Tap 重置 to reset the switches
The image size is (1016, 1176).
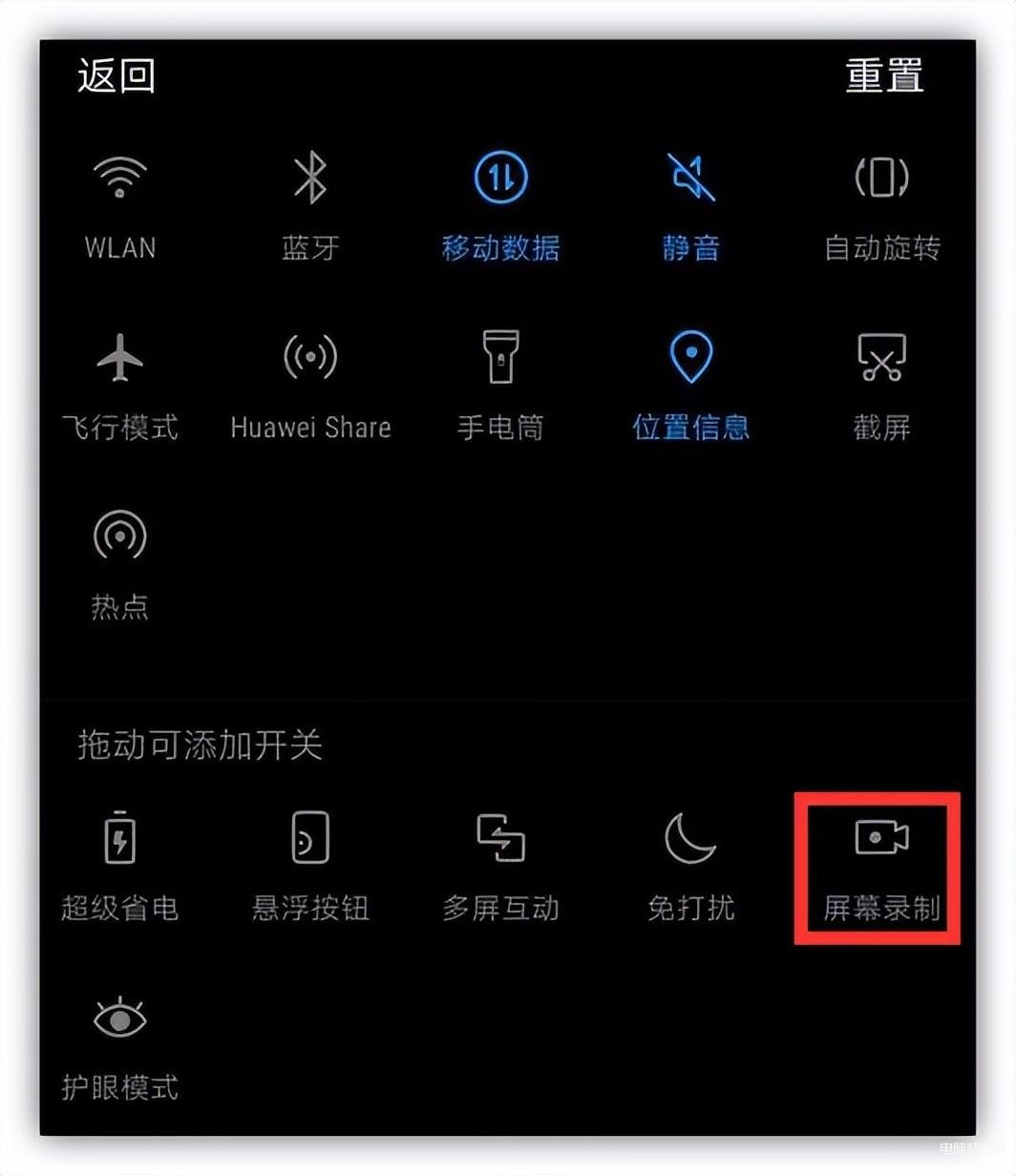pos(884,76)
